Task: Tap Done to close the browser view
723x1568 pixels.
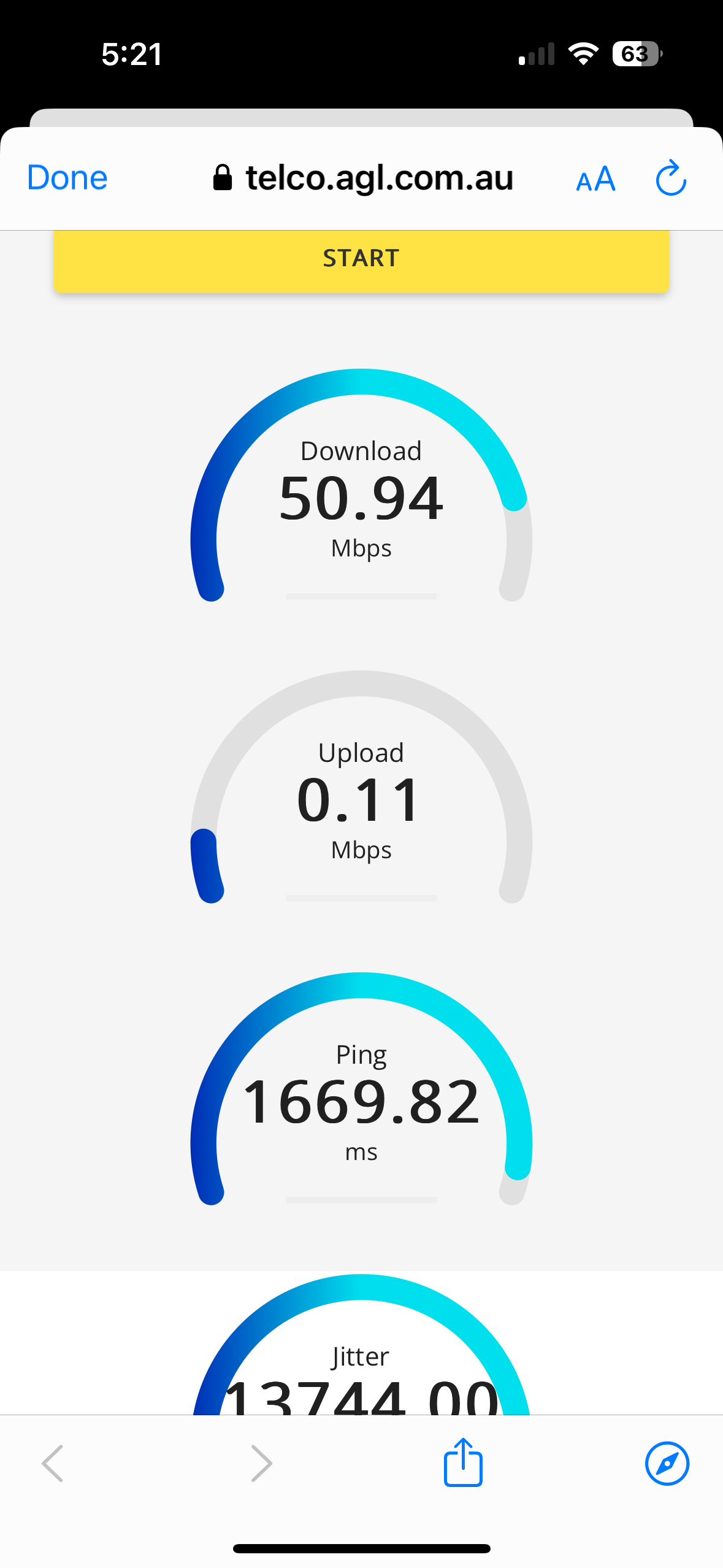Action: click(x=66, y=178)
